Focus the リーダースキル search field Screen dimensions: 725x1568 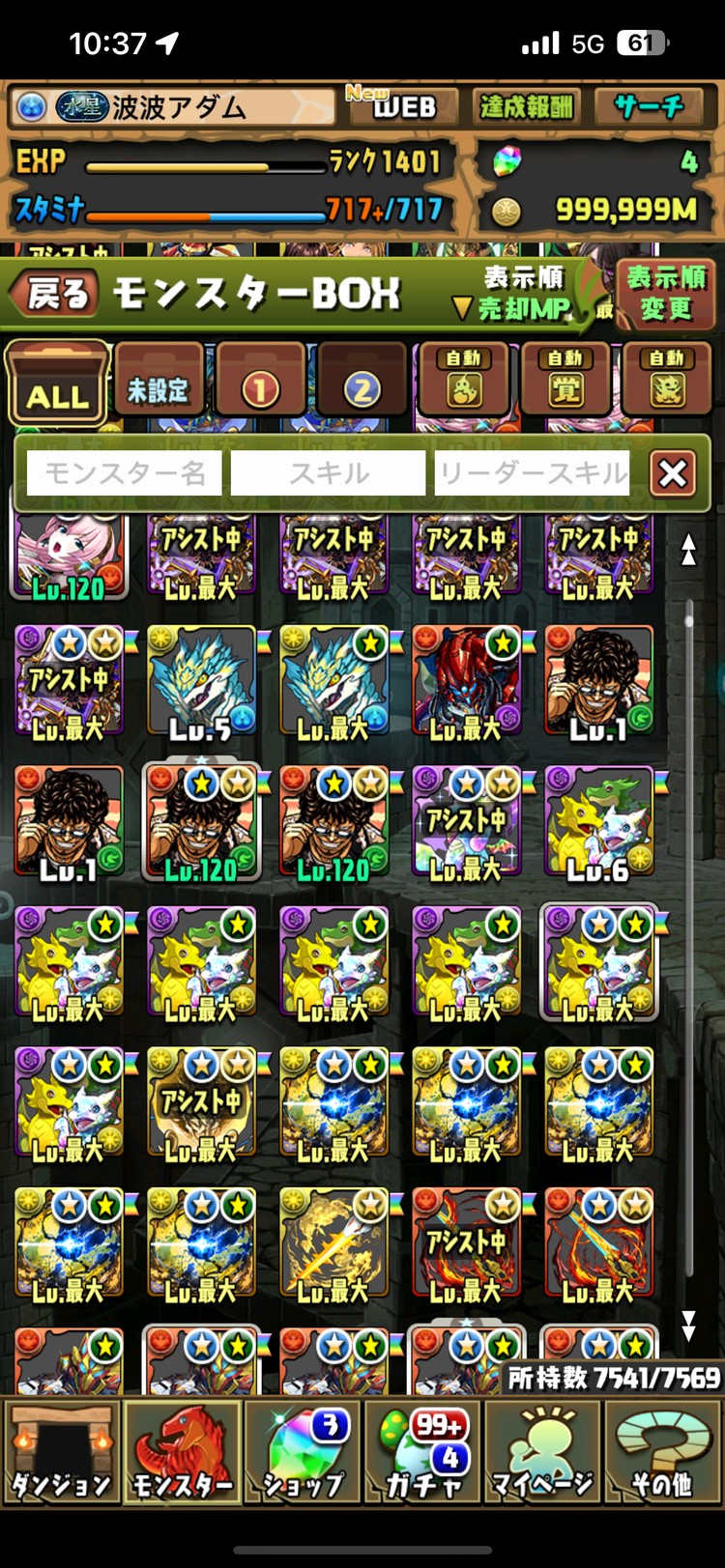[x=532, y=473]
